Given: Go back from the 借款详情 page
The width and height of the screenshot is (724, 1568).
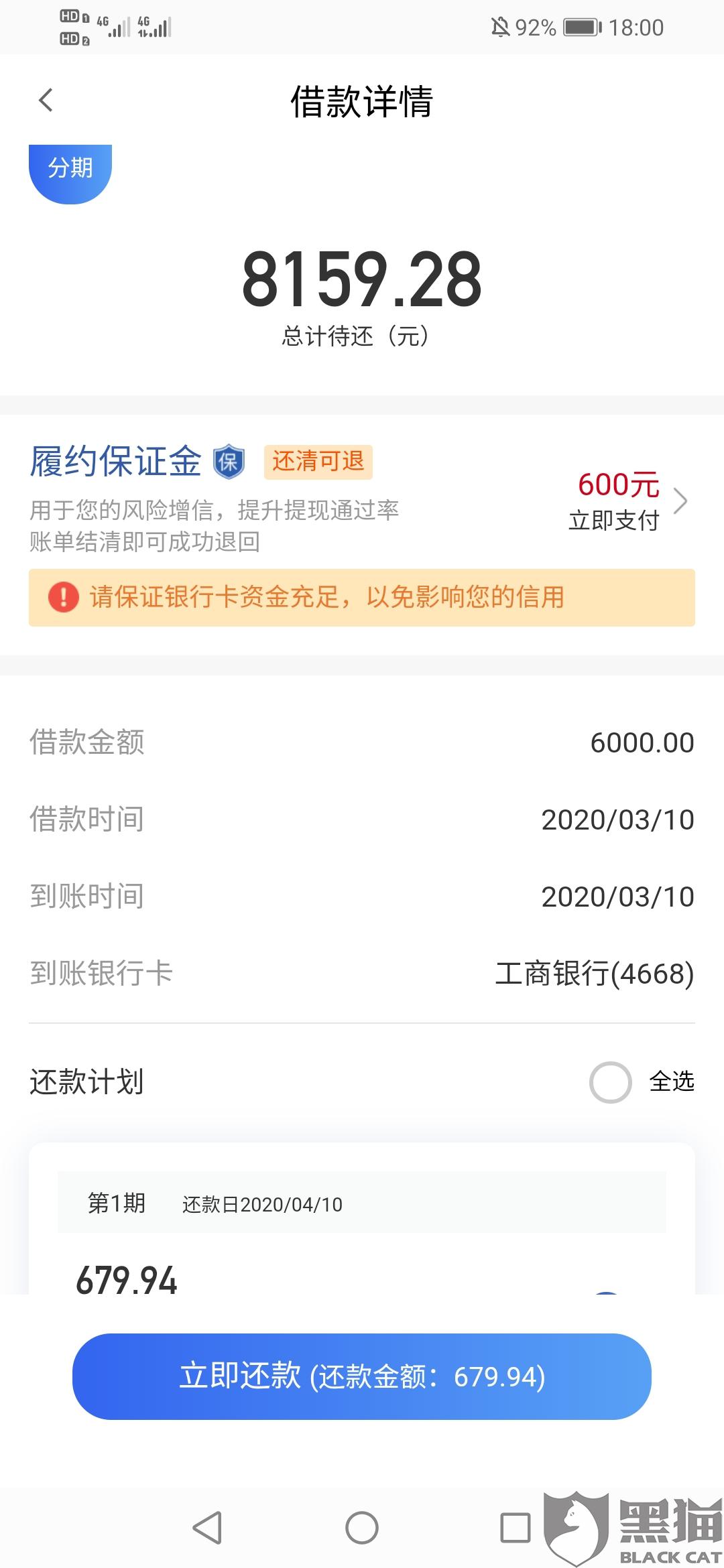Looking at the screenshot, I should 46,101.
